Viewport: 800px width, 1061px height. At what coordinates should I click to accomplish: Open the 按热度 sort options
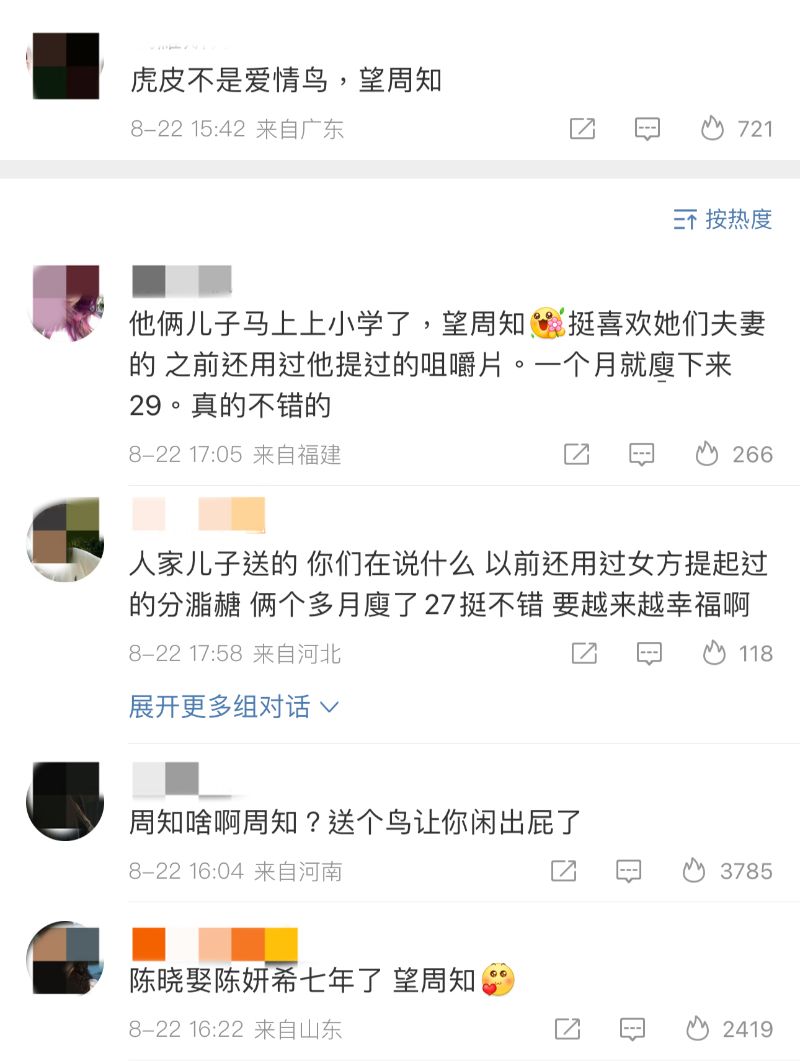point(723,219)
